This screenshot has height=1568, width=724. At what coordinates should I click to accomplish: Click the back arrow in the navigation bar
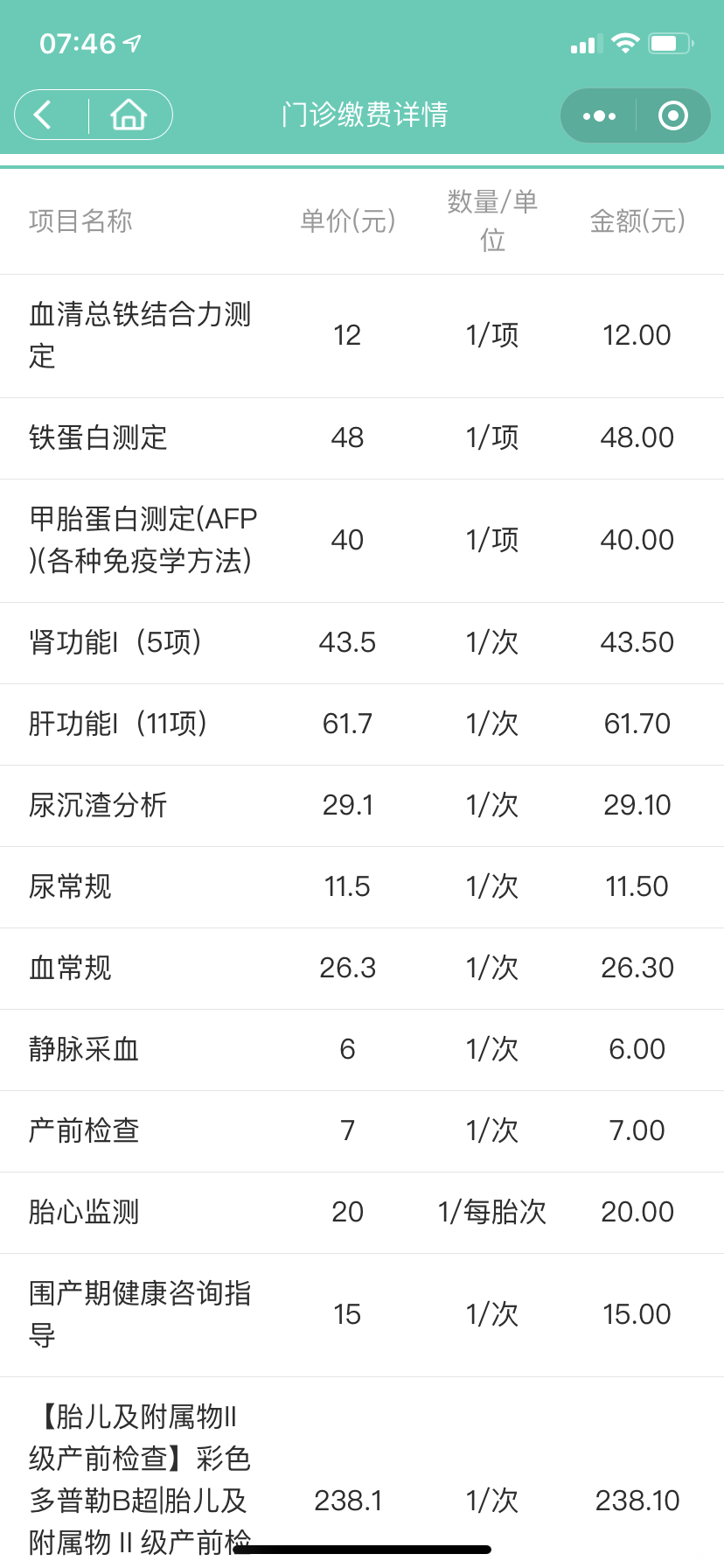click(44, 115)
